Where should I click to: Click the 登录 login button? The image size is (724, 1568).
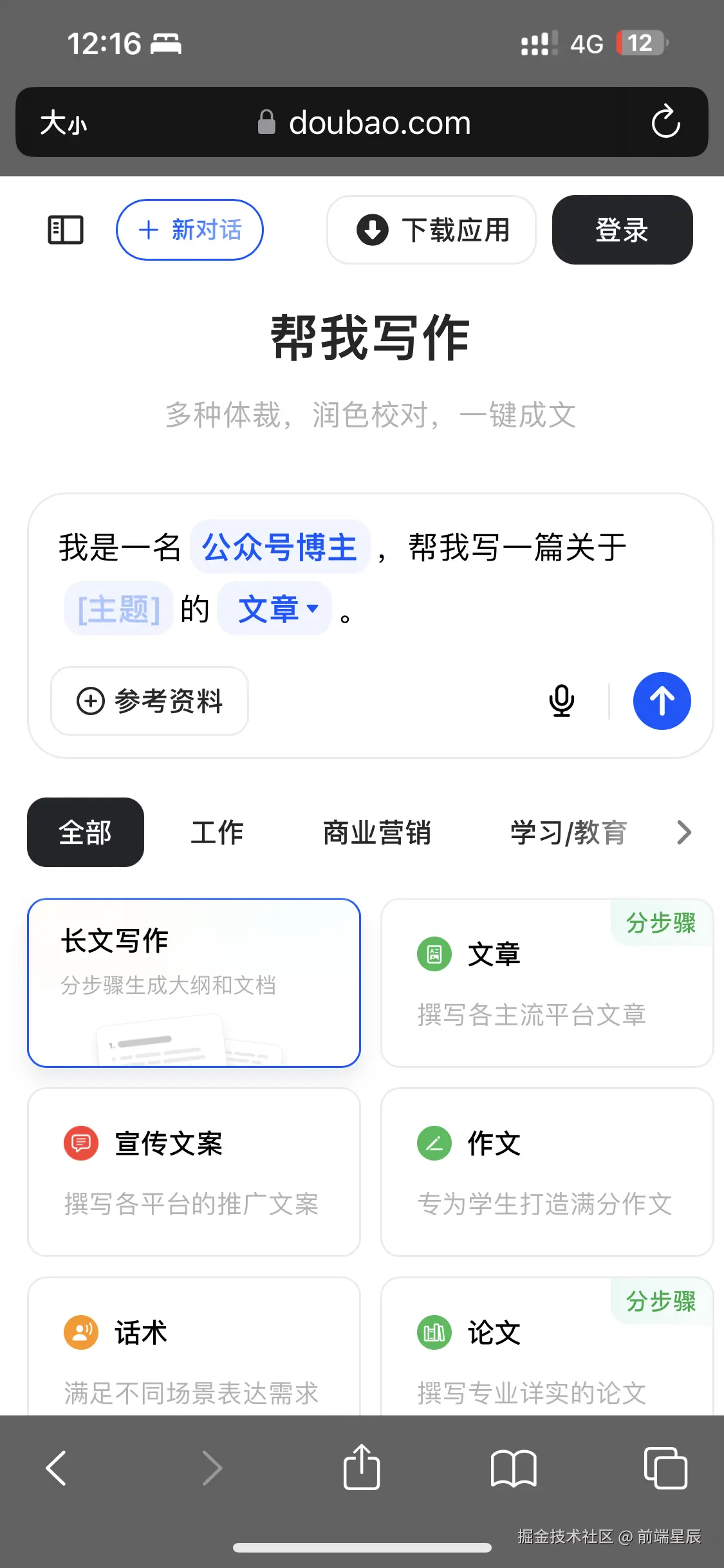tap(622, 230)
